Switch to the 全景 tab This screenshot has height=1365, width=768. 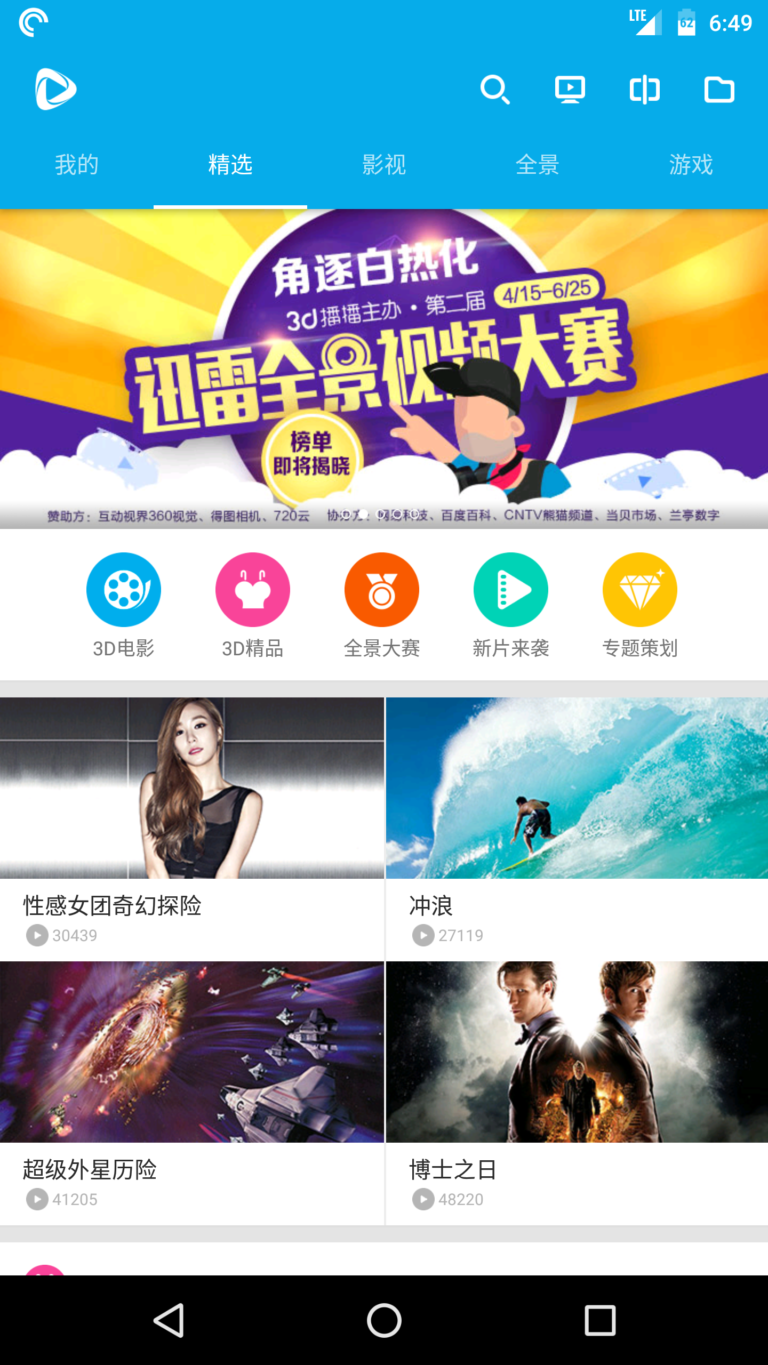(537, 165)
